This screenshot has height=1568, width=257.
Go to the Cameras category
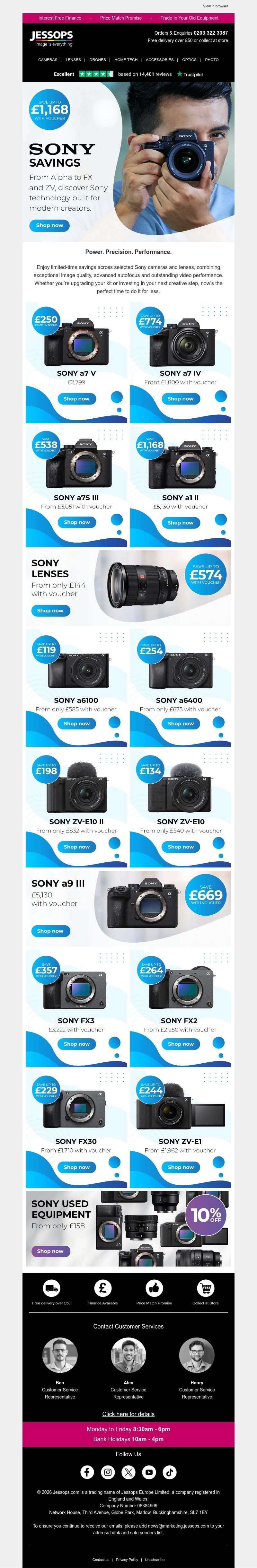tap(48, 60)
